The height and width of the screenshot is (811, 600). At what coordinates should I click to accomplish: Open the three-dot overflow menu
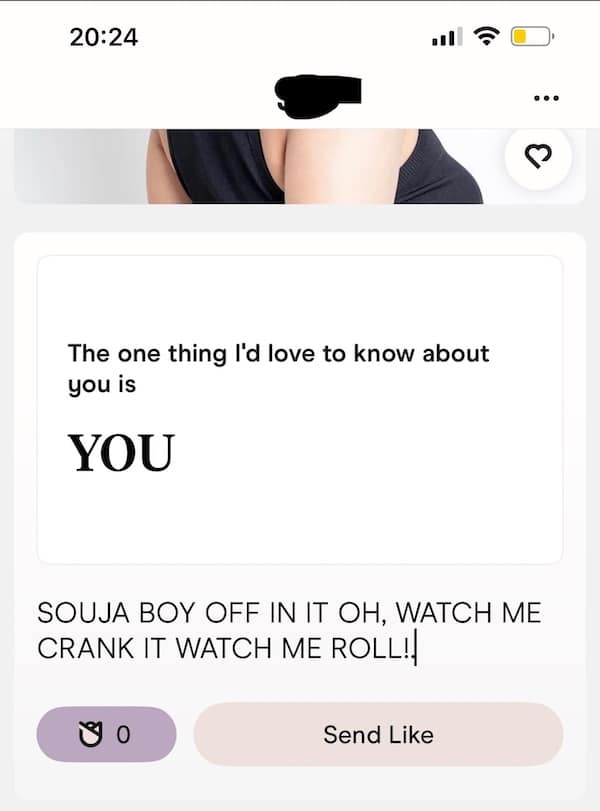546,98
